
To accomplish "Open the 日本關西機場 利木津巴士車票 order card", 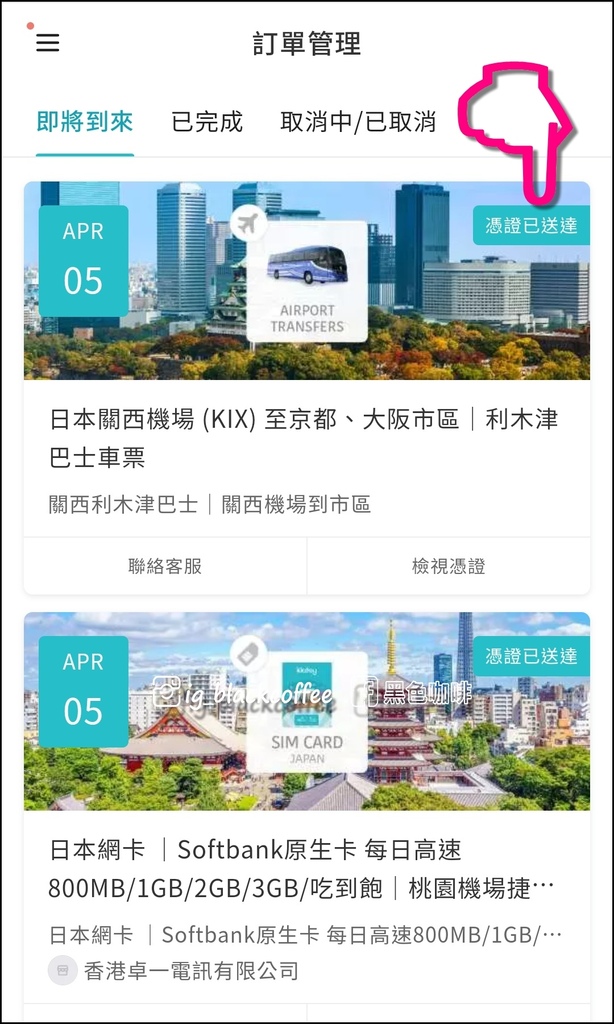I will coord(307,359).
